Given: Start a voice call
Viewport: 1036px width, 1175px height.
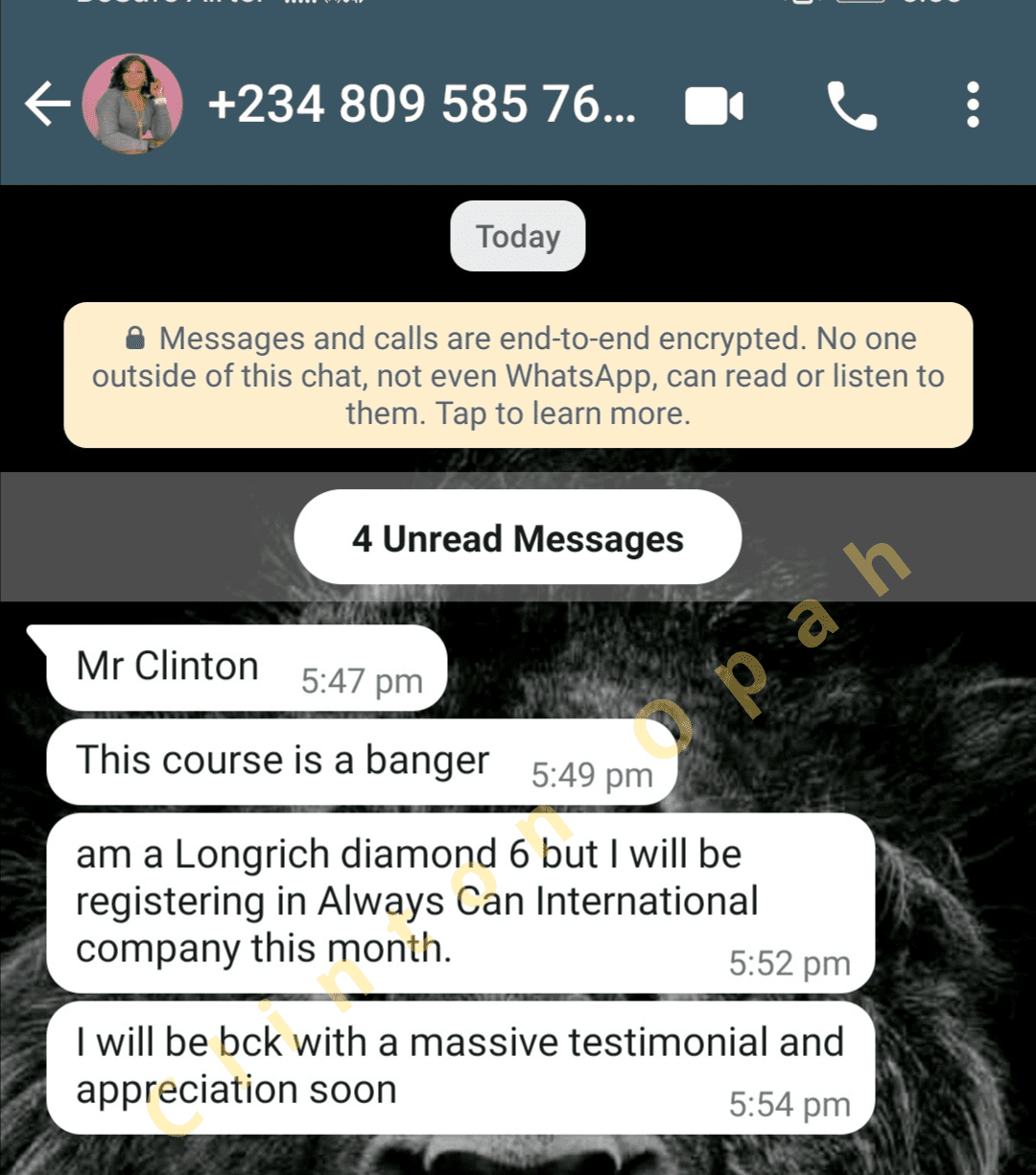Looking at the screenshot, I should [x=851, y=106].
